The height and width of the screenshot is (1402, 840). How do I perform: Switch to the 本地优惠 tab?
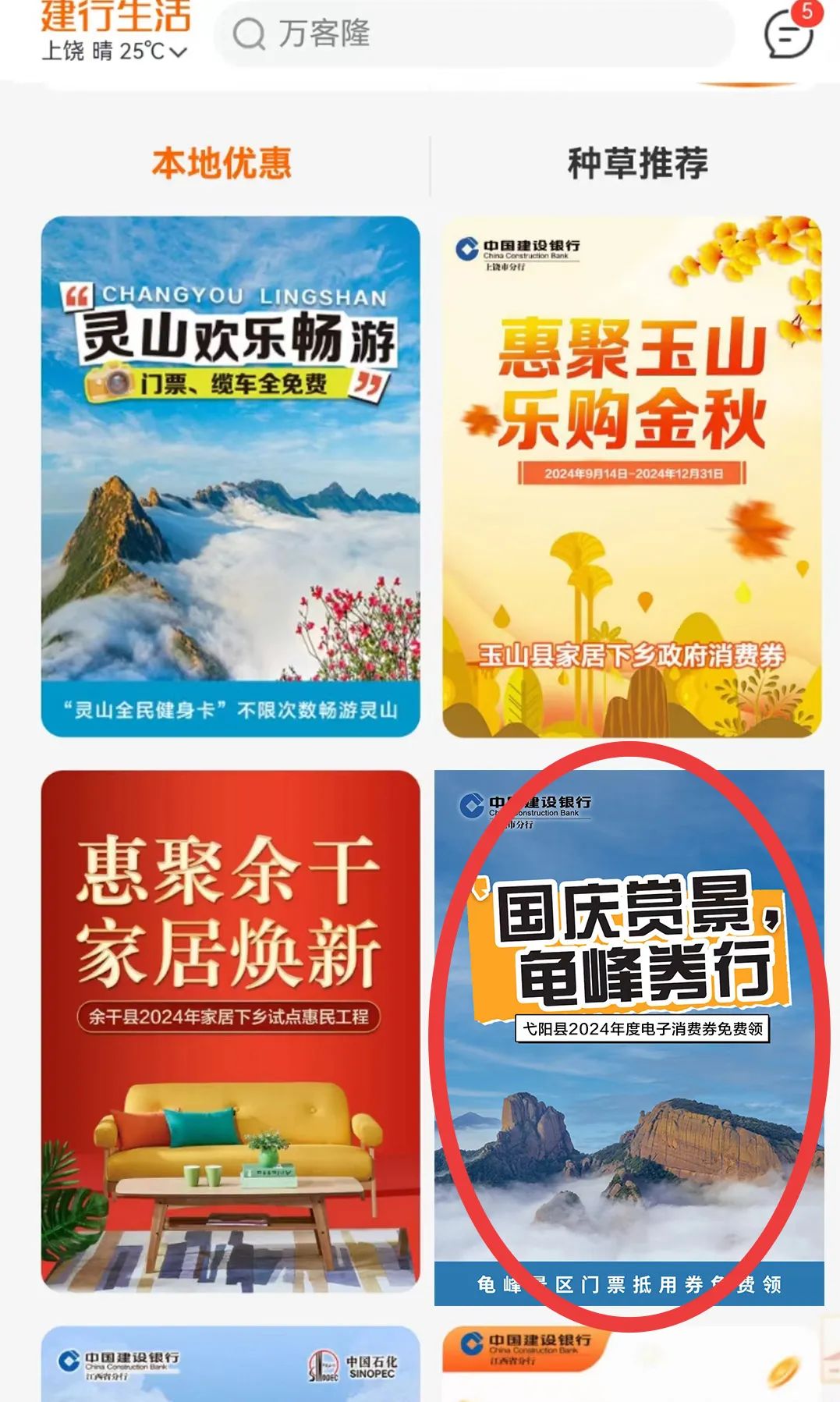[222, 164]
